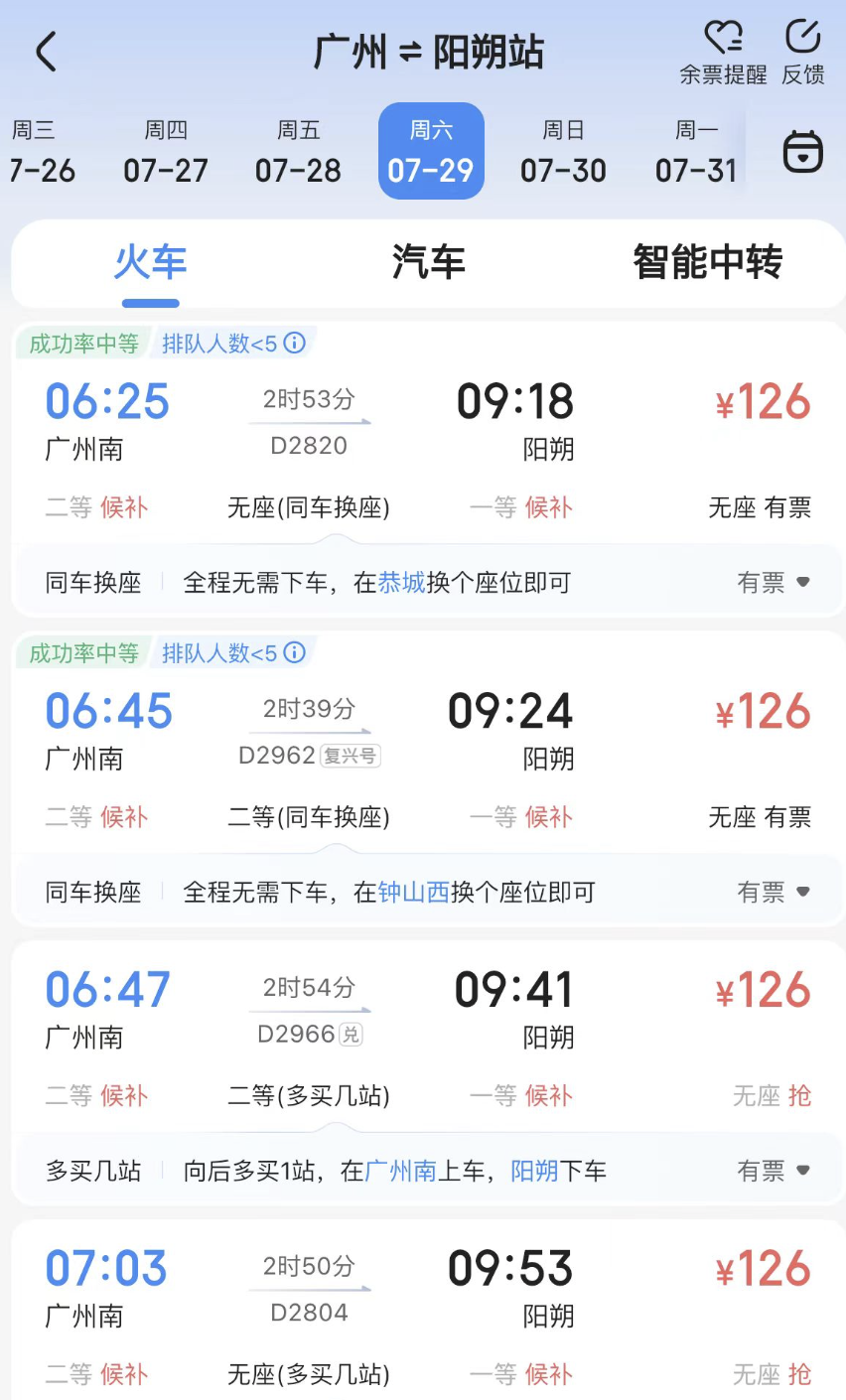This screenshot has height=1400, width=846.
Task: Open 余票提醒 ticket alert
Action: [x=723, y=54]
